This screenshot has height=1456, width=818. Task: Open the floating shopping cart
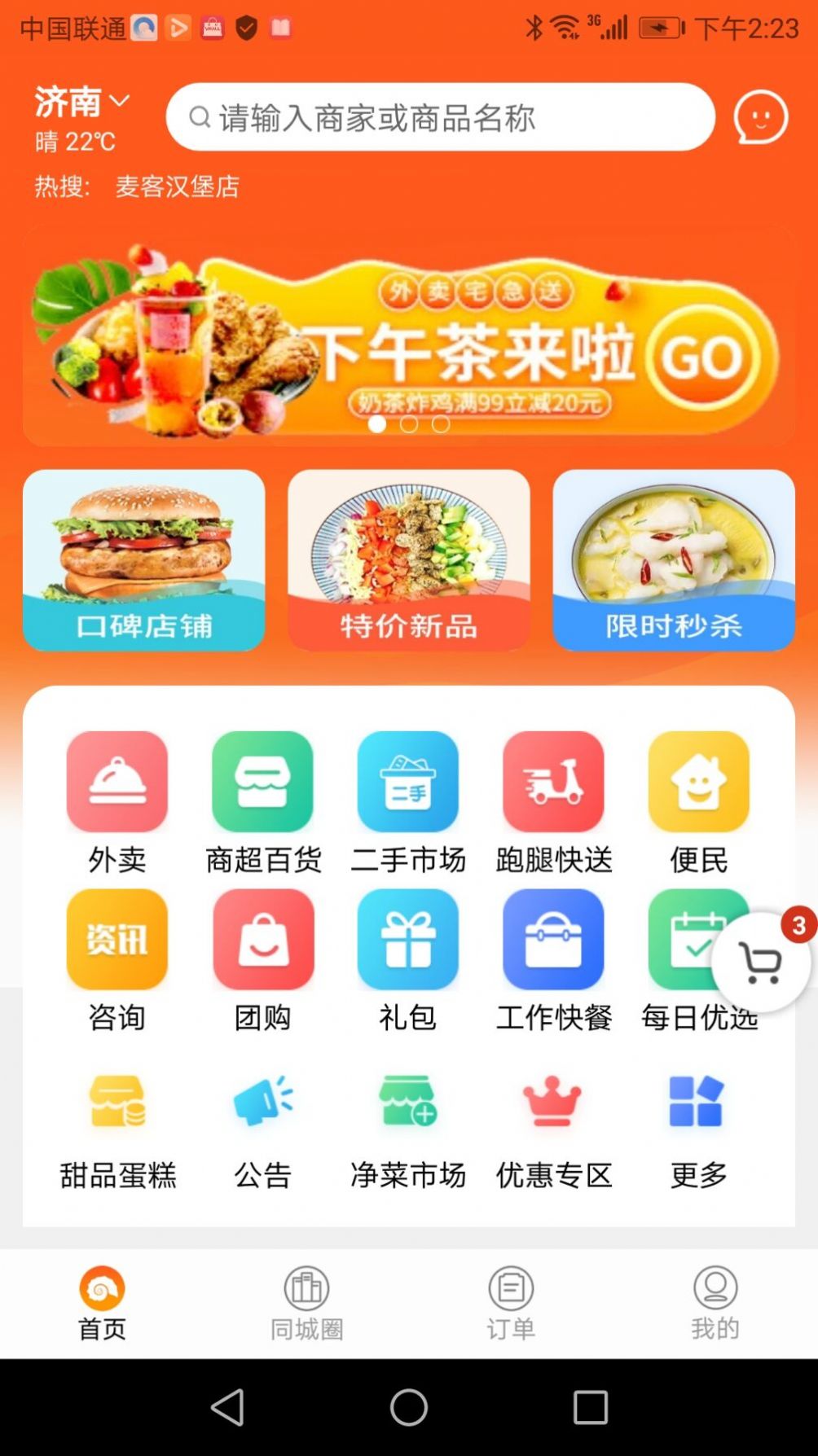click(761, 962)
